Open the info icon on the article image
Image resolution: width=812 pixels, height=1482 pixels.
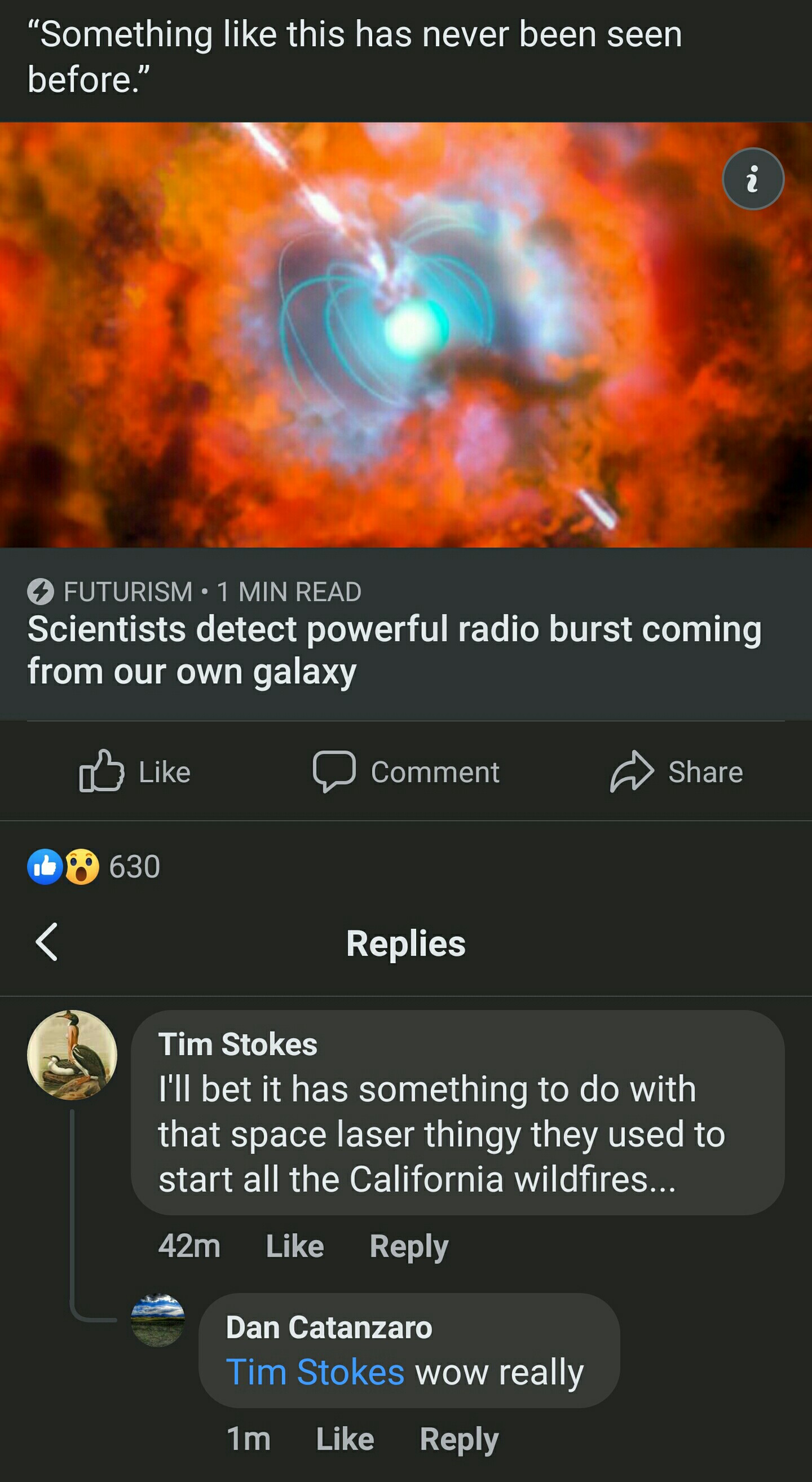tap(752, 179)
